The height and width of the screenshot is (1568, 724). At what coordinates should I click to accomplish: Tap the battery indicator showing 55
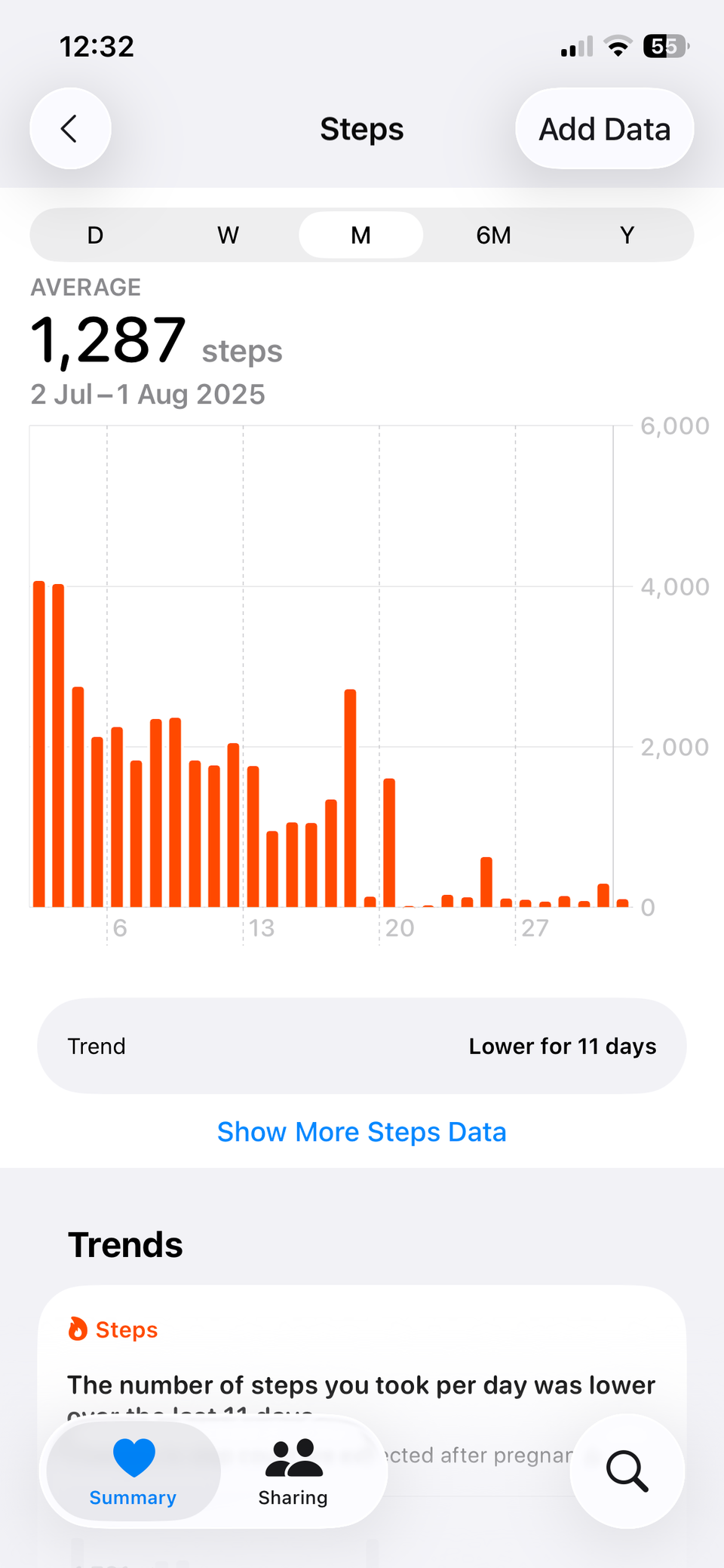tap(662, 45)
